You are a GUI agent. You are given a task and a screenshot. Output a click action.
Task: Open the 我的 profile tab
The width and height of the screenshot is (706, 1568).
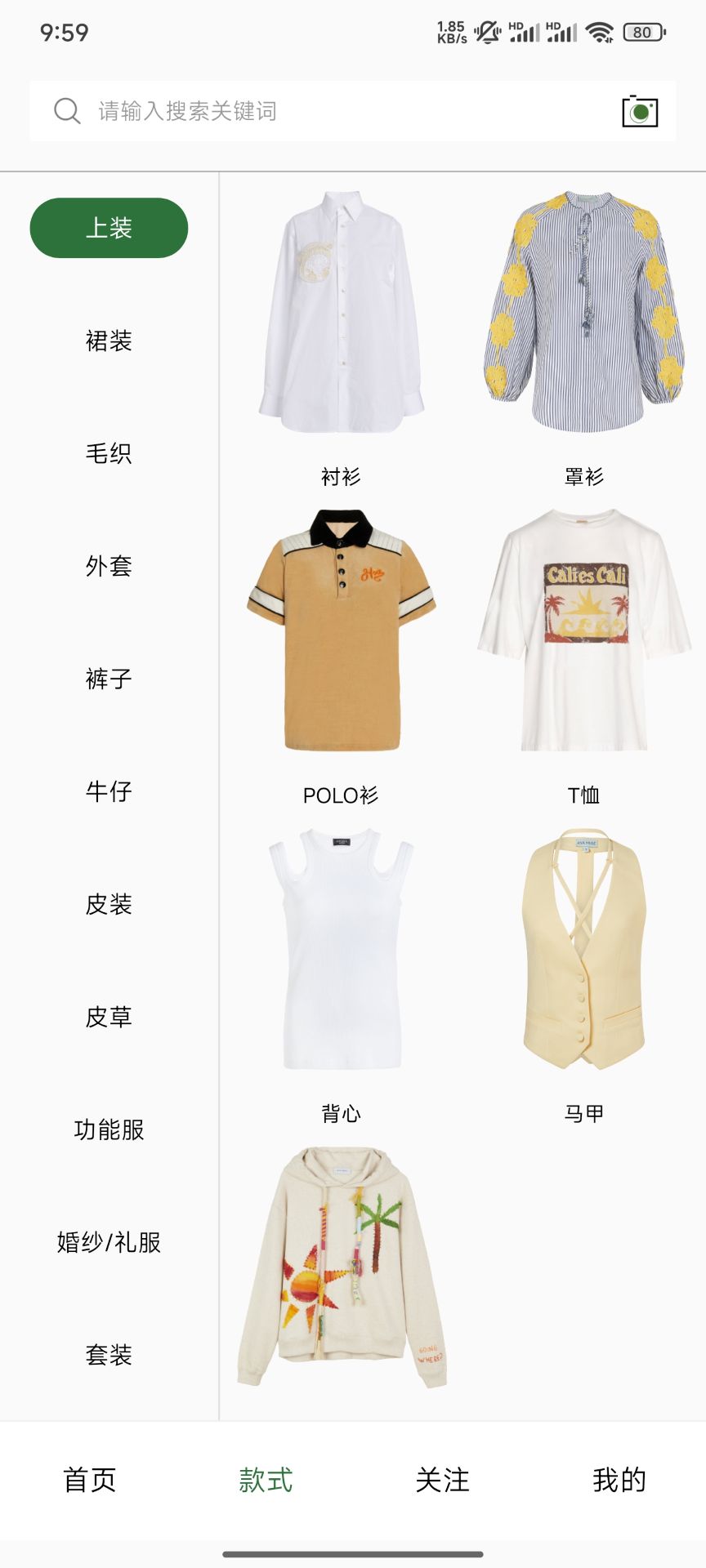(x=619, y=1479)
